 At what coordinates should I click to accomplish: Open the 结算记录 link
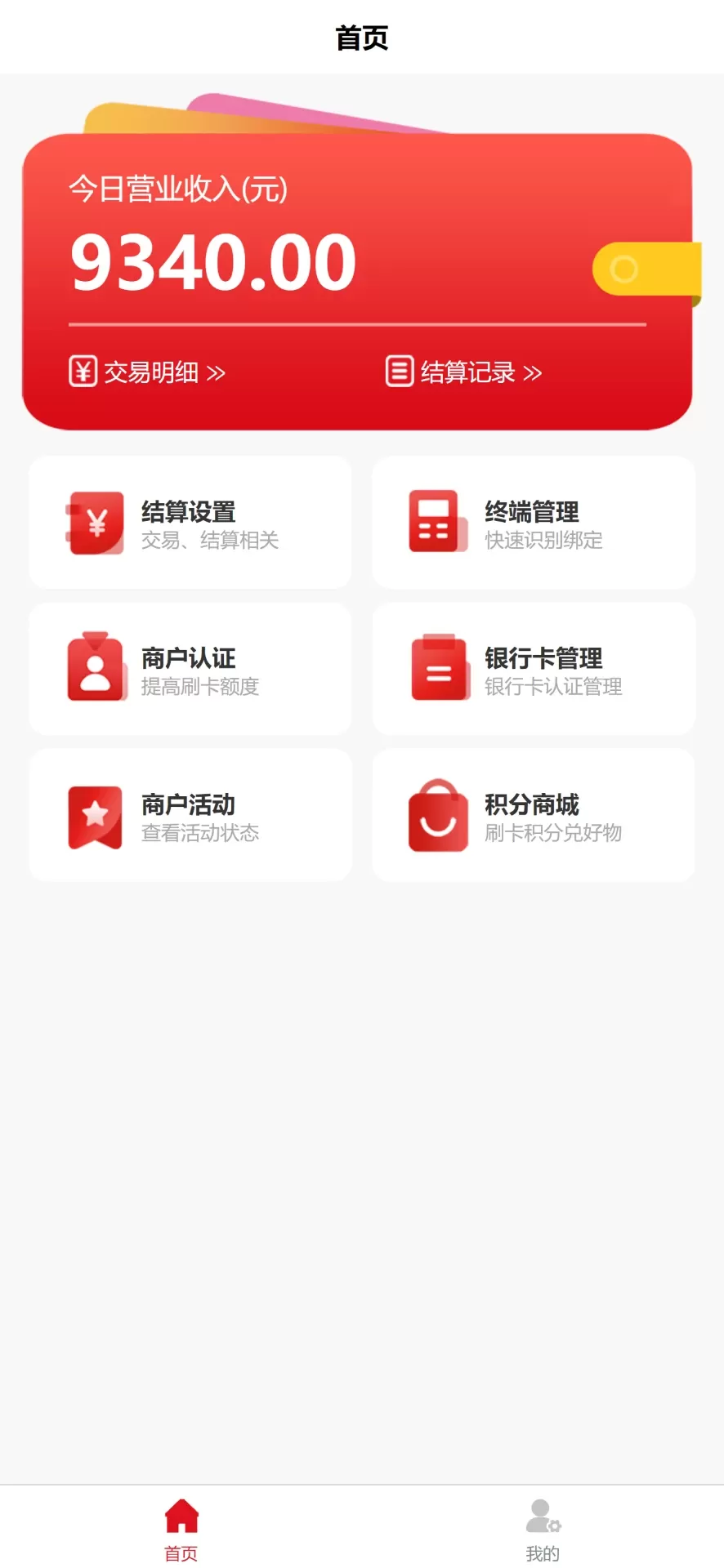point(467,372)
